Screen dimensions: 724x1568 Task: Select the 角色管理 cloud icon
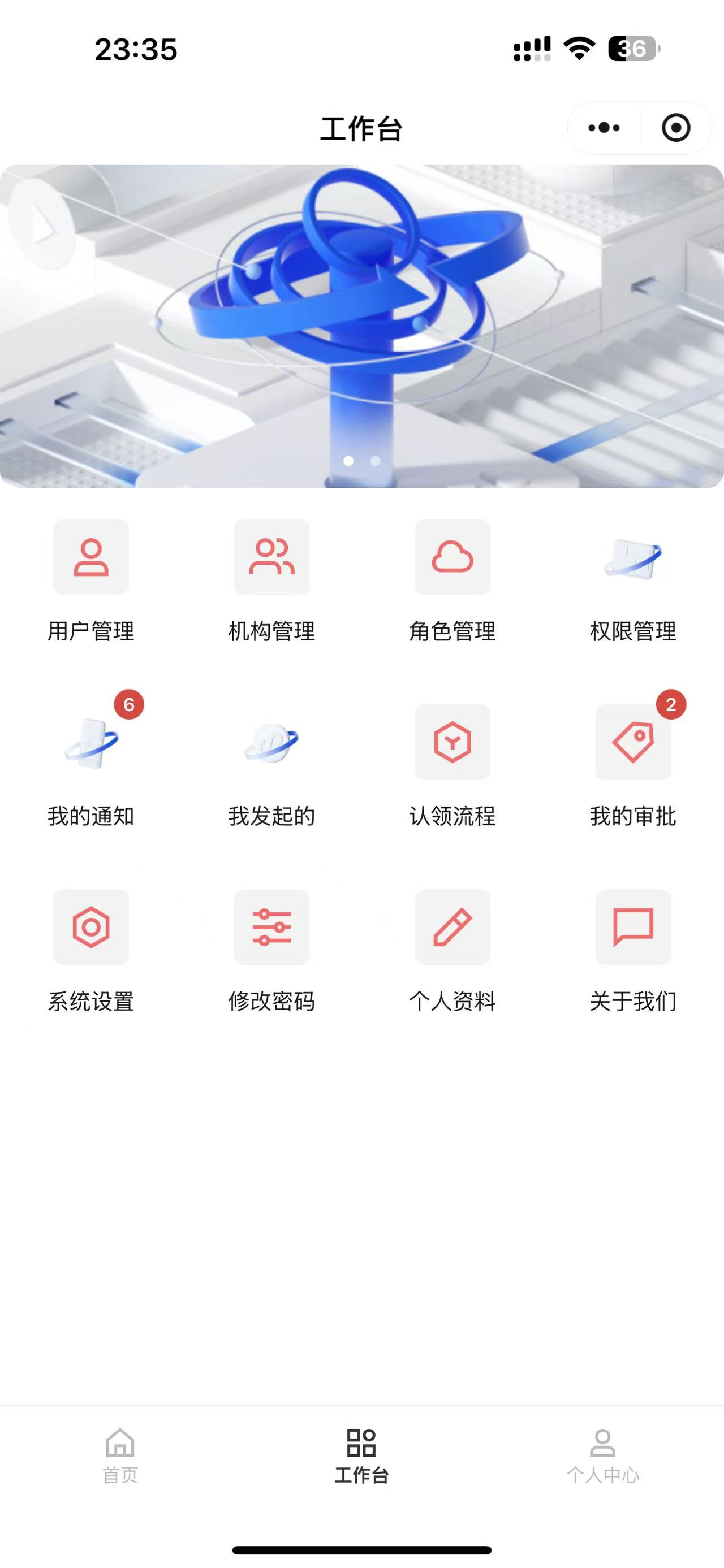pos(452,558)
